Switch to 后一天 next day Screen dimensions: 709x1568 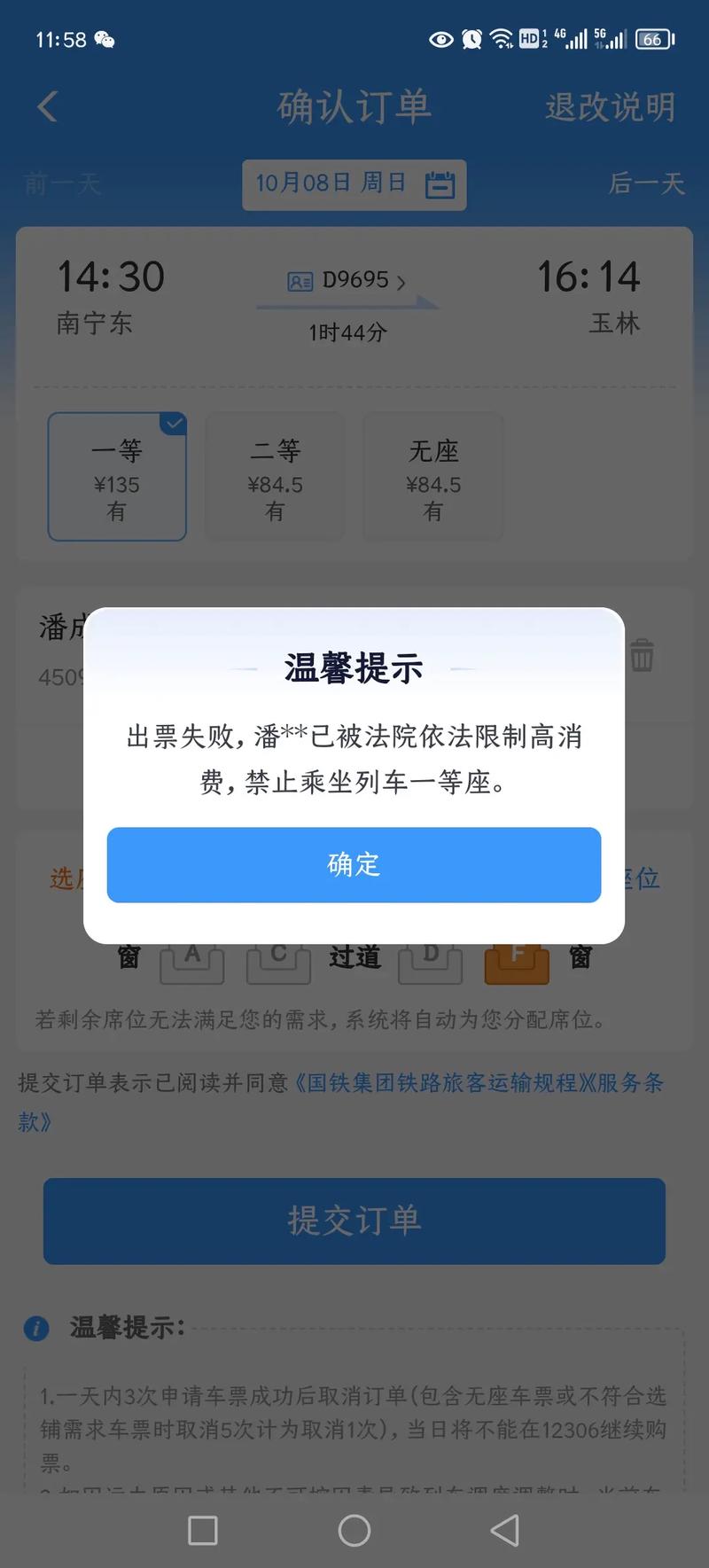coord(648,184)
